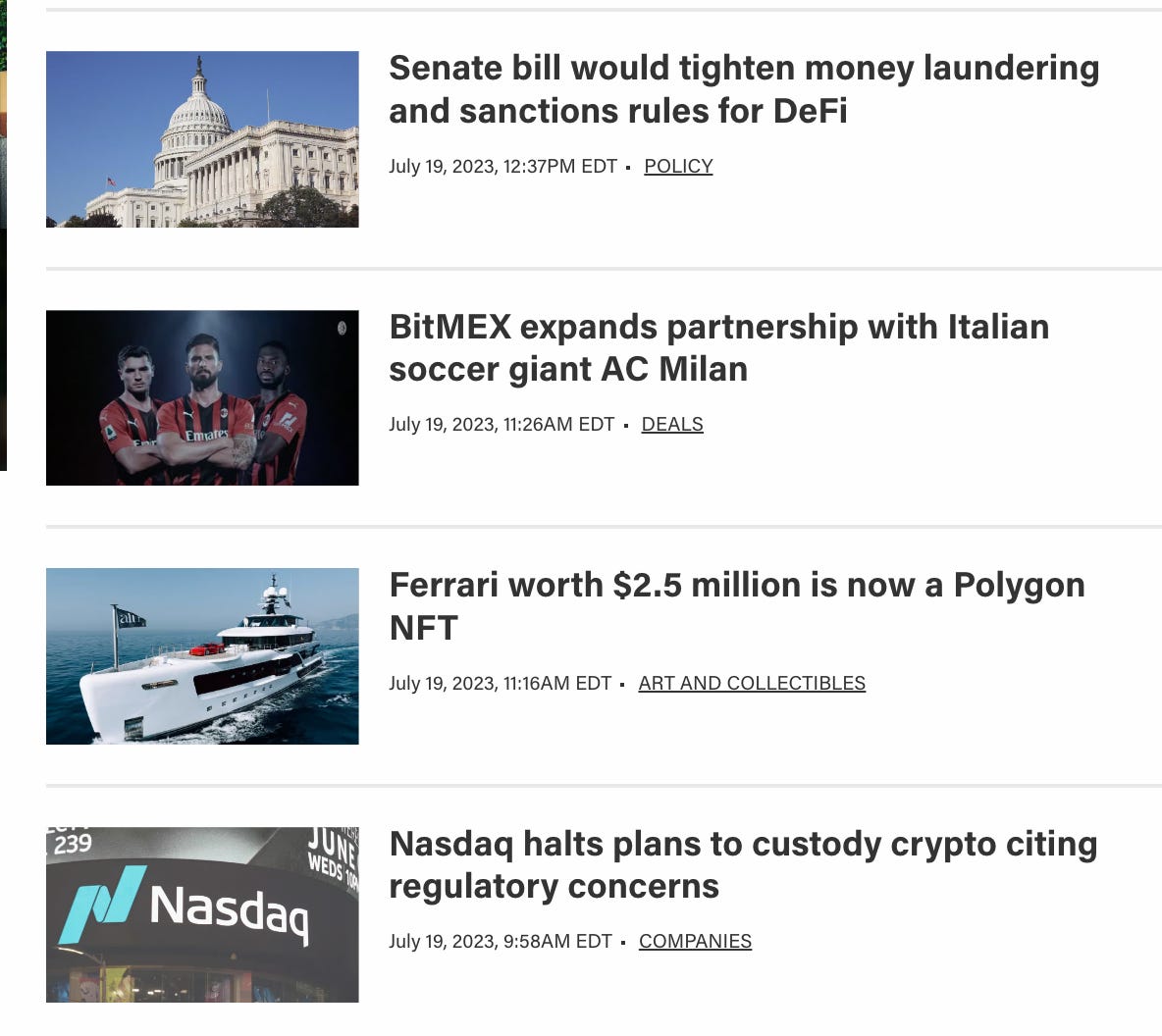Read the Nasdaq crypto custody article
This screenshot has width=1162, height=1036.
(x=742, y=864)
